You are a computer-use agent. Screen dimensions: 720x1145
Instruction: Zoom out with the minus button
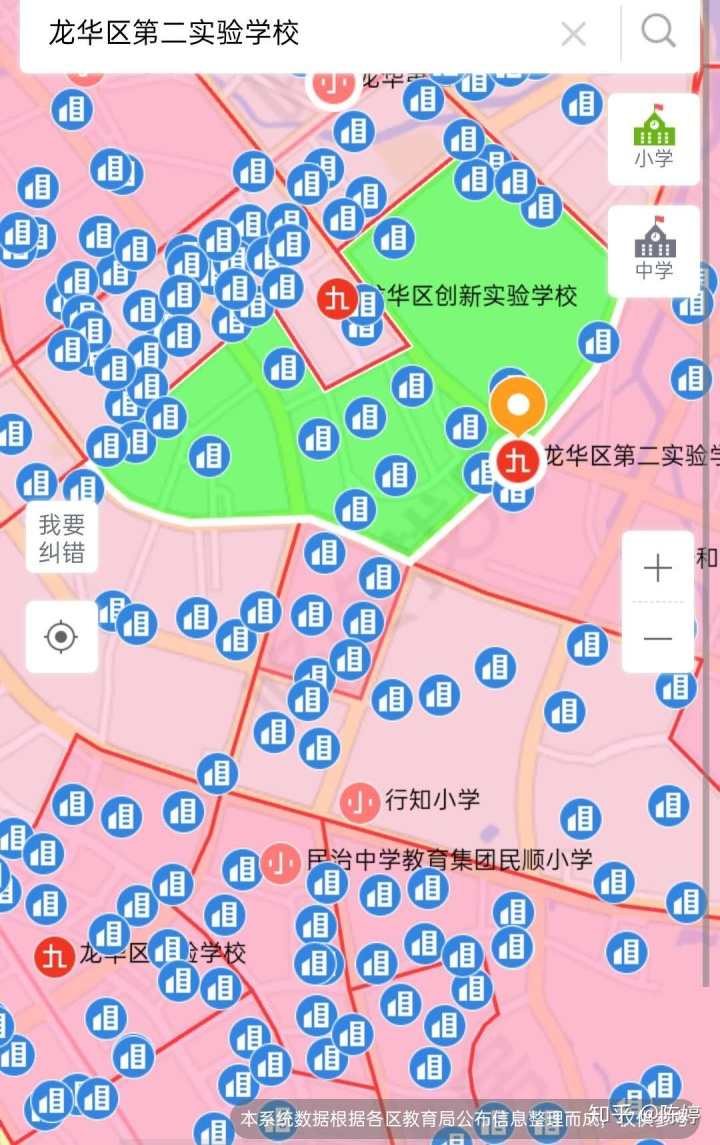tap(657, 638)
